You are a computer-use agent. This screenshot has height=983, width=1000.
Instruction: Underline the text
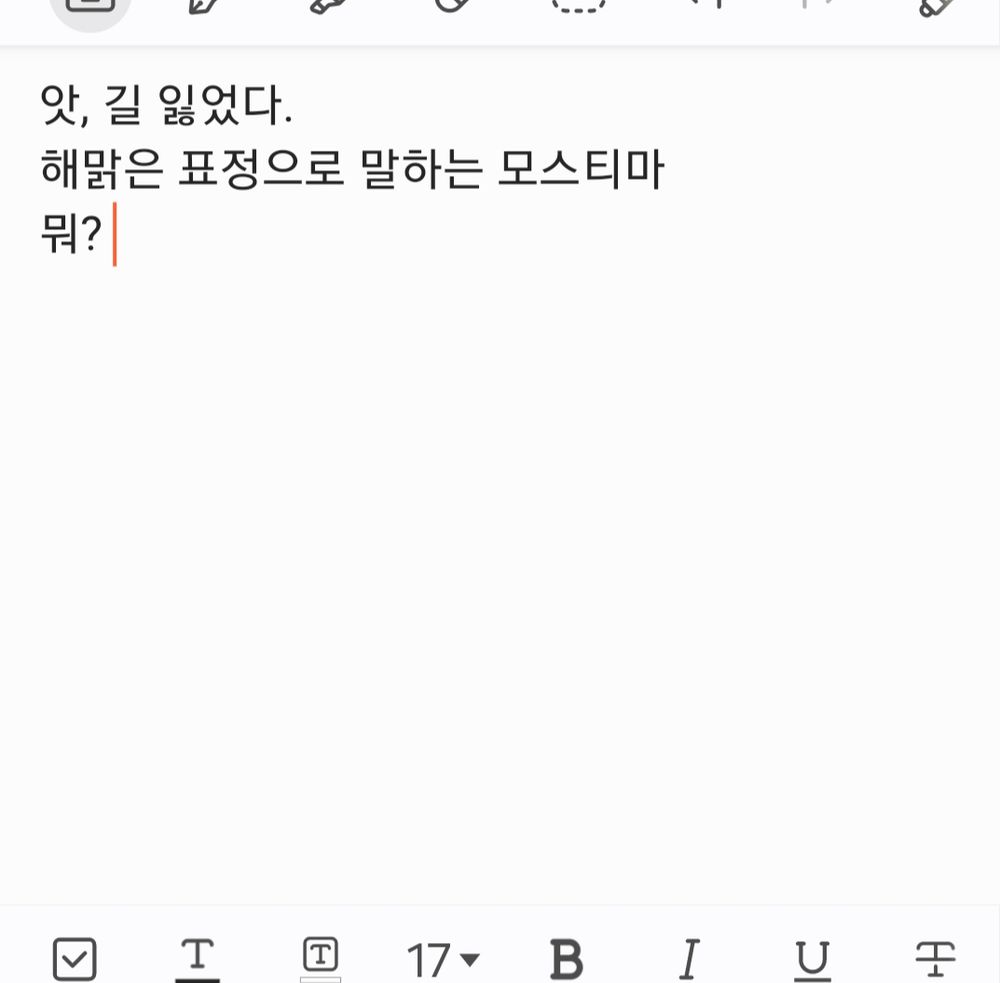[812, 960]
